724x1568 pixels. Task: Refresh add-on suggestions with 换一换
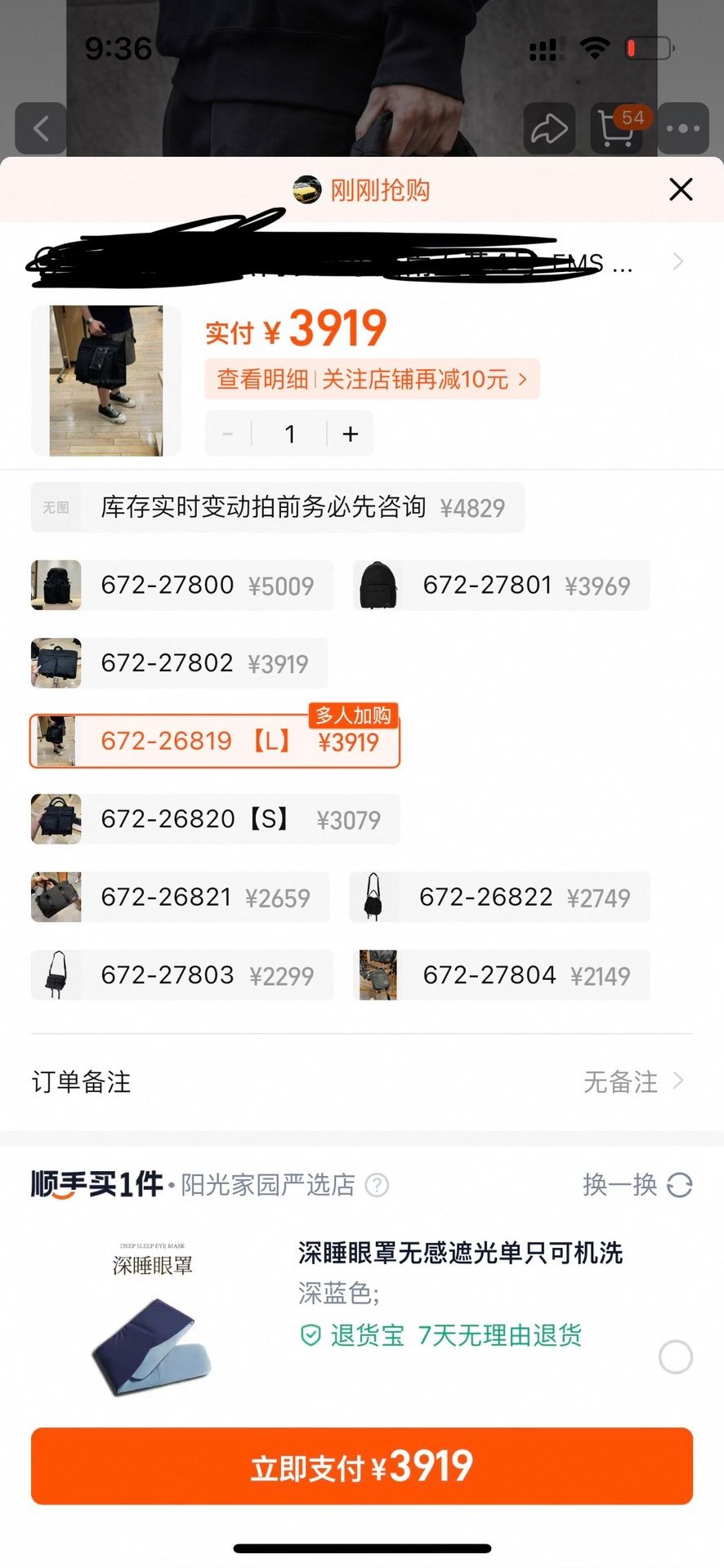tap(637, 1184)
